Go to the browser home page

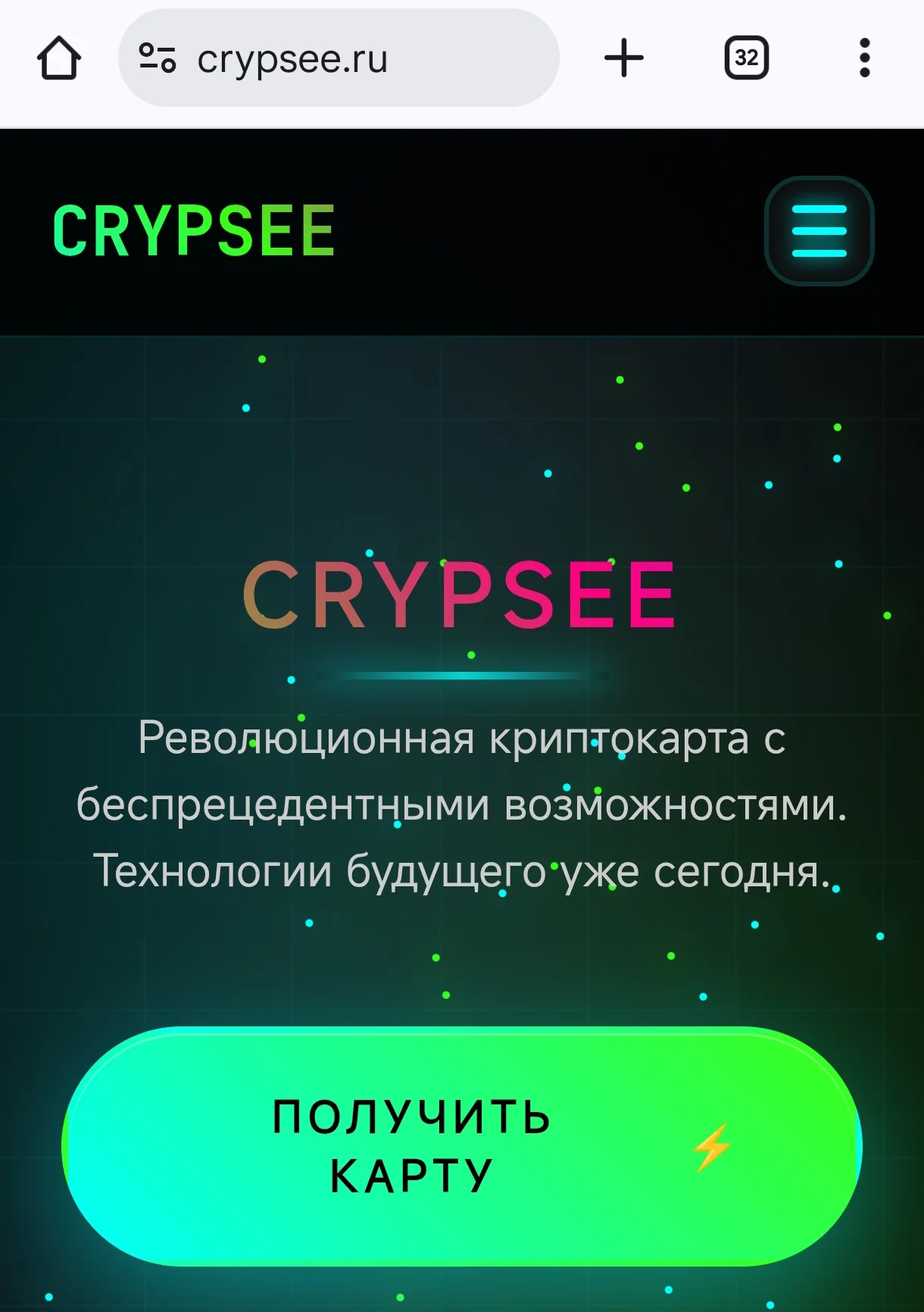click(59, 58)
